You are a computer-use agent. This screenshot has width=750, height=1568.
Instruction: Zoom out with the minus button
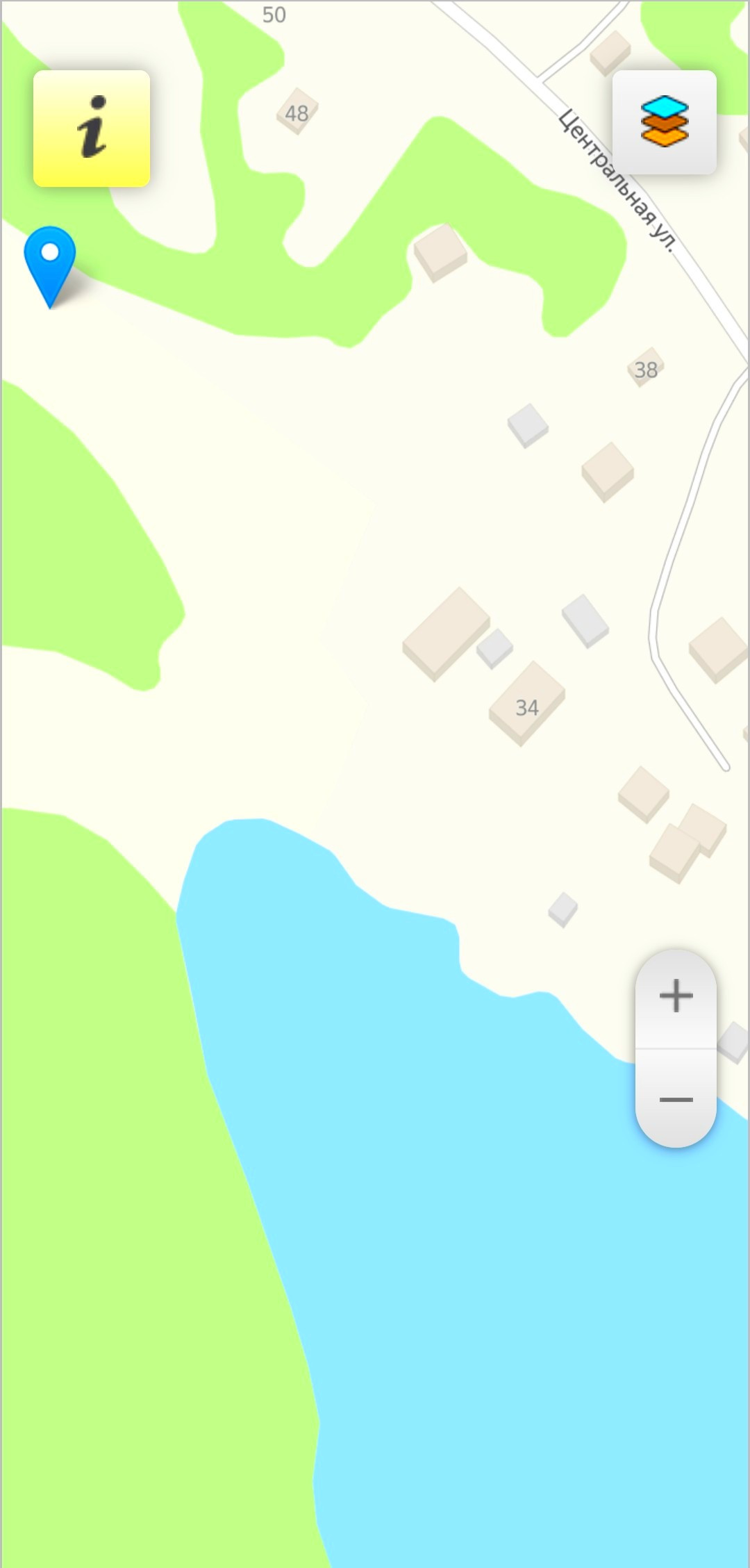[676, 1099]
